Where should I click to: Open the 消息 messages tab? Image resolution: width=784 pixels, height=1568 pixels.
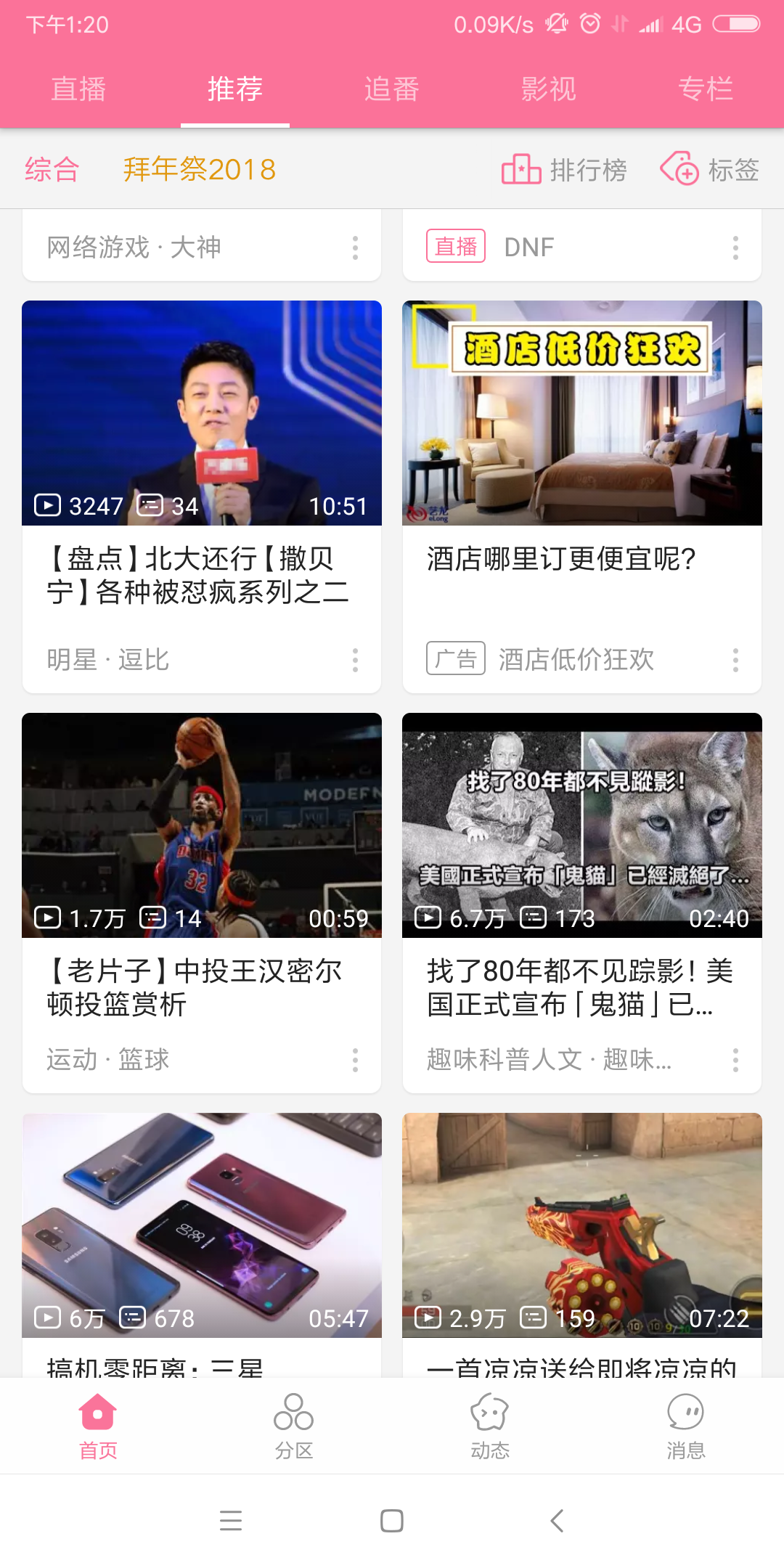coord(686,1426)
